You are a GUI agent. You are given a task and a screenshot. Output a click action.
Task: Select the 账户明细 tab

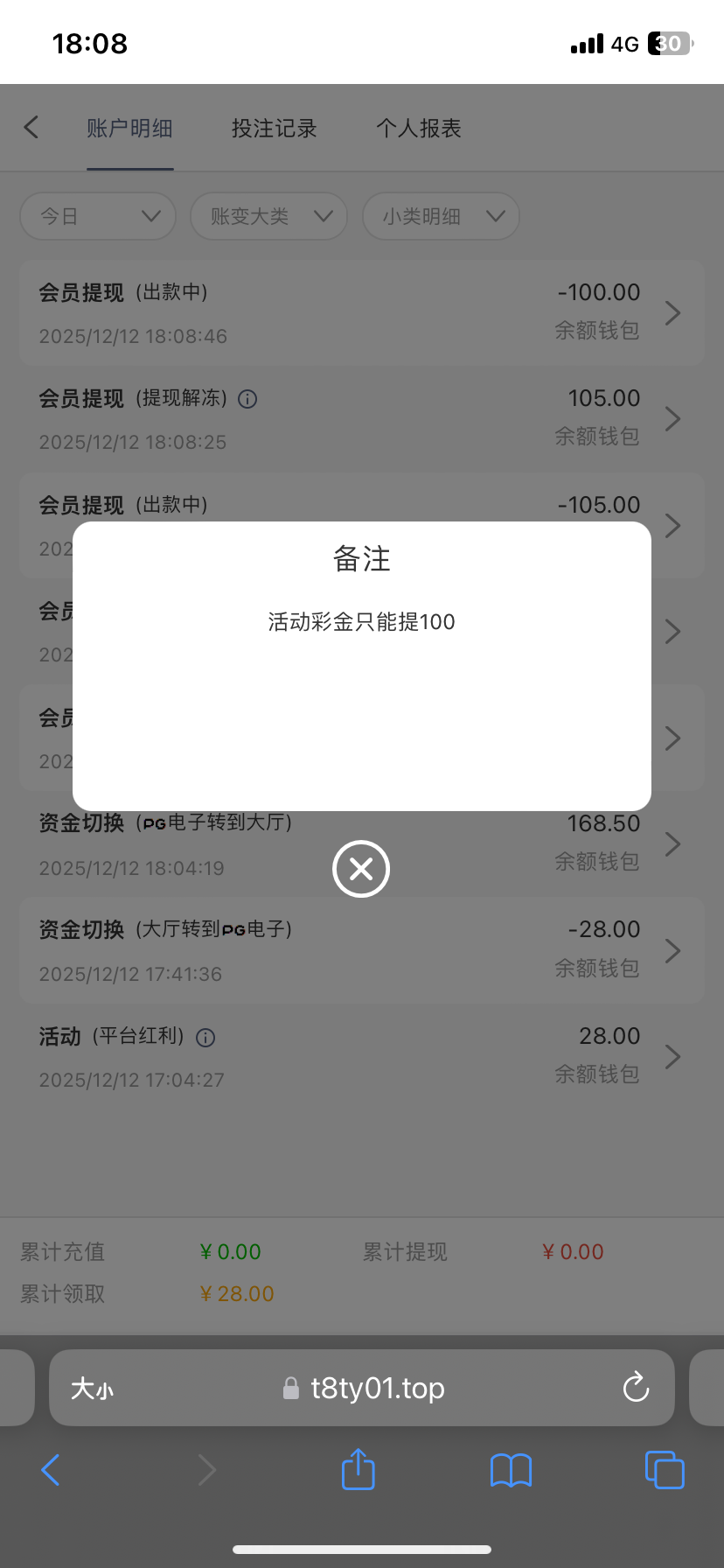[129, 129]
